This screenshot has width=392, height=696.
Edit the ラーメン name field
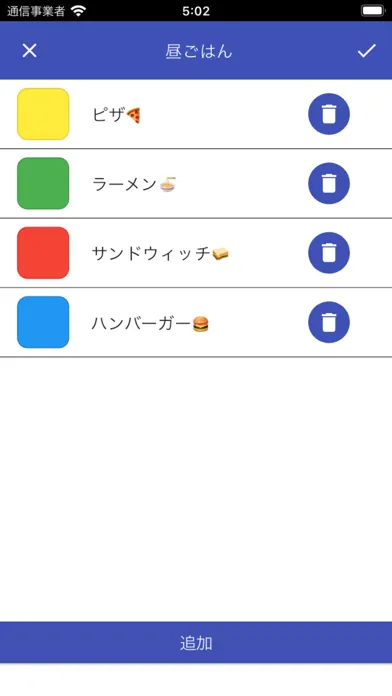click(191, 184)
